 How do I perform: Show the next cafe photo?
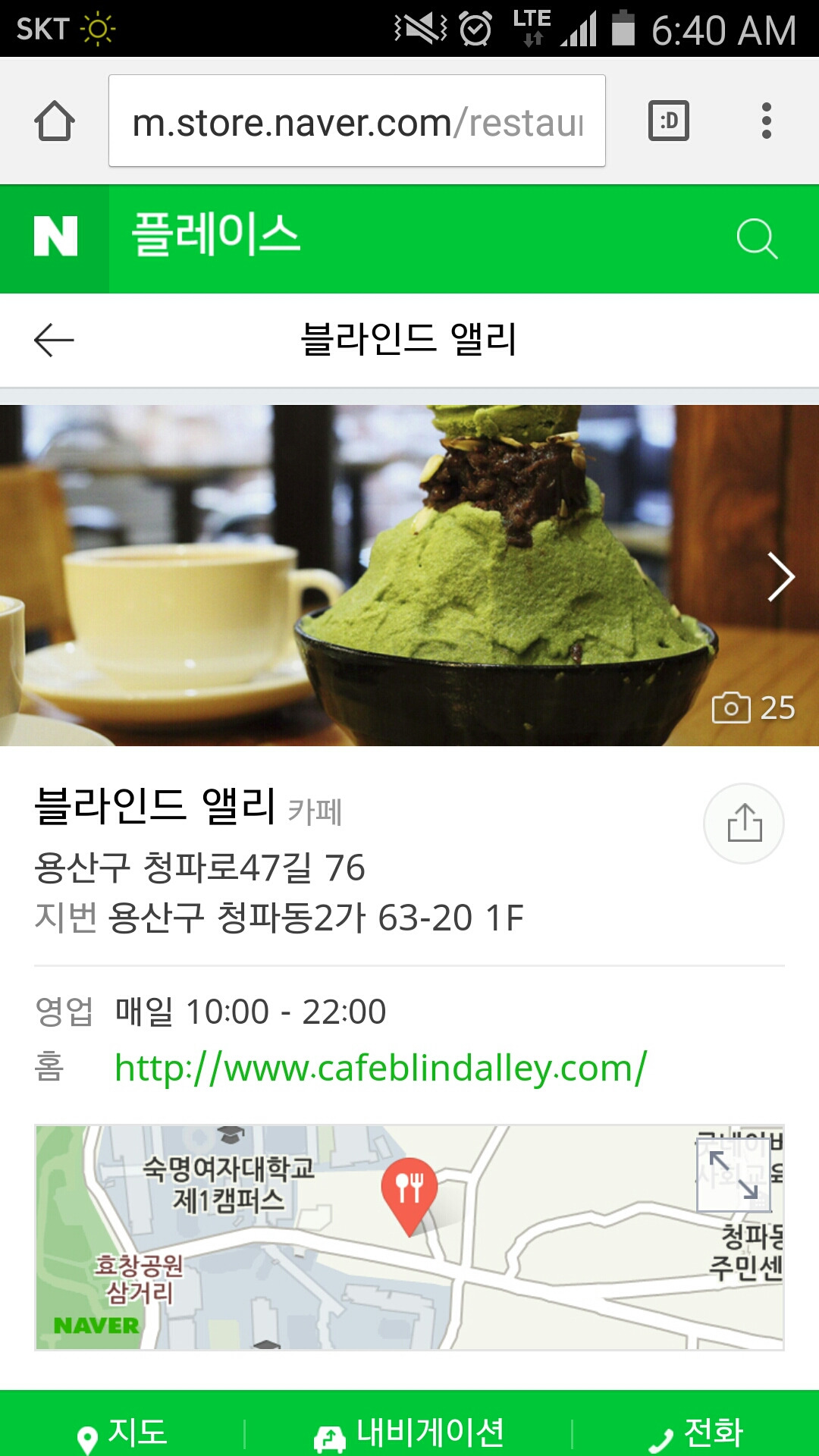pos(780,576)
